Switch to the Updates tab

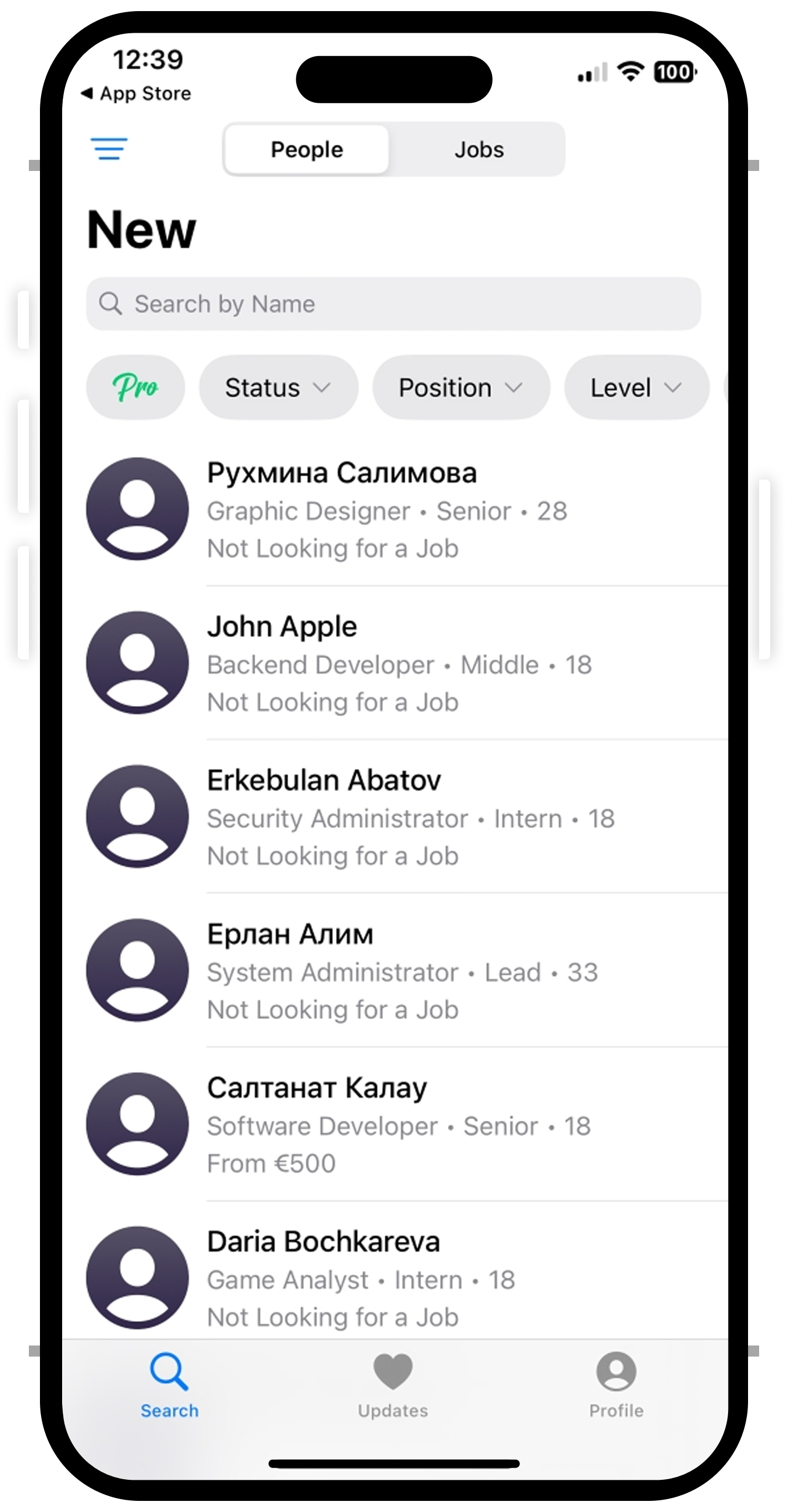pos(392,1385)
